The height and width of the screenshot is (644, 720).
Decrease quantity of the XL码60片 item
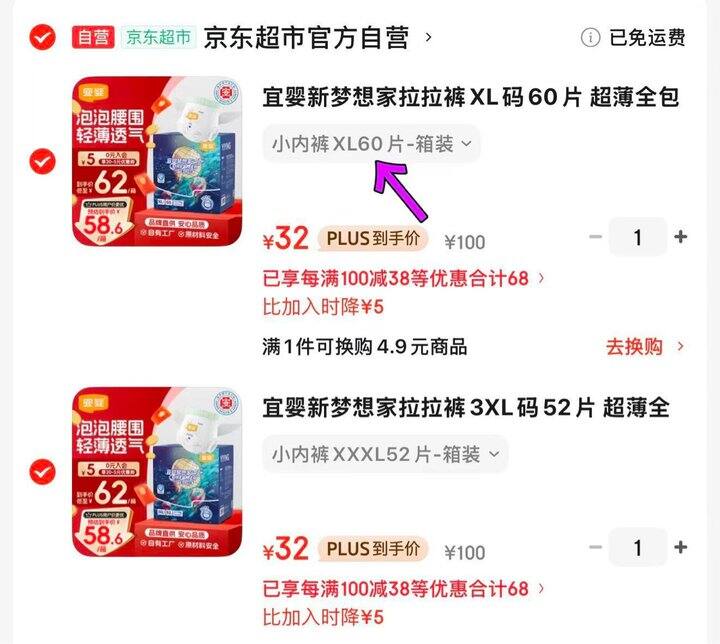[596, 237]
